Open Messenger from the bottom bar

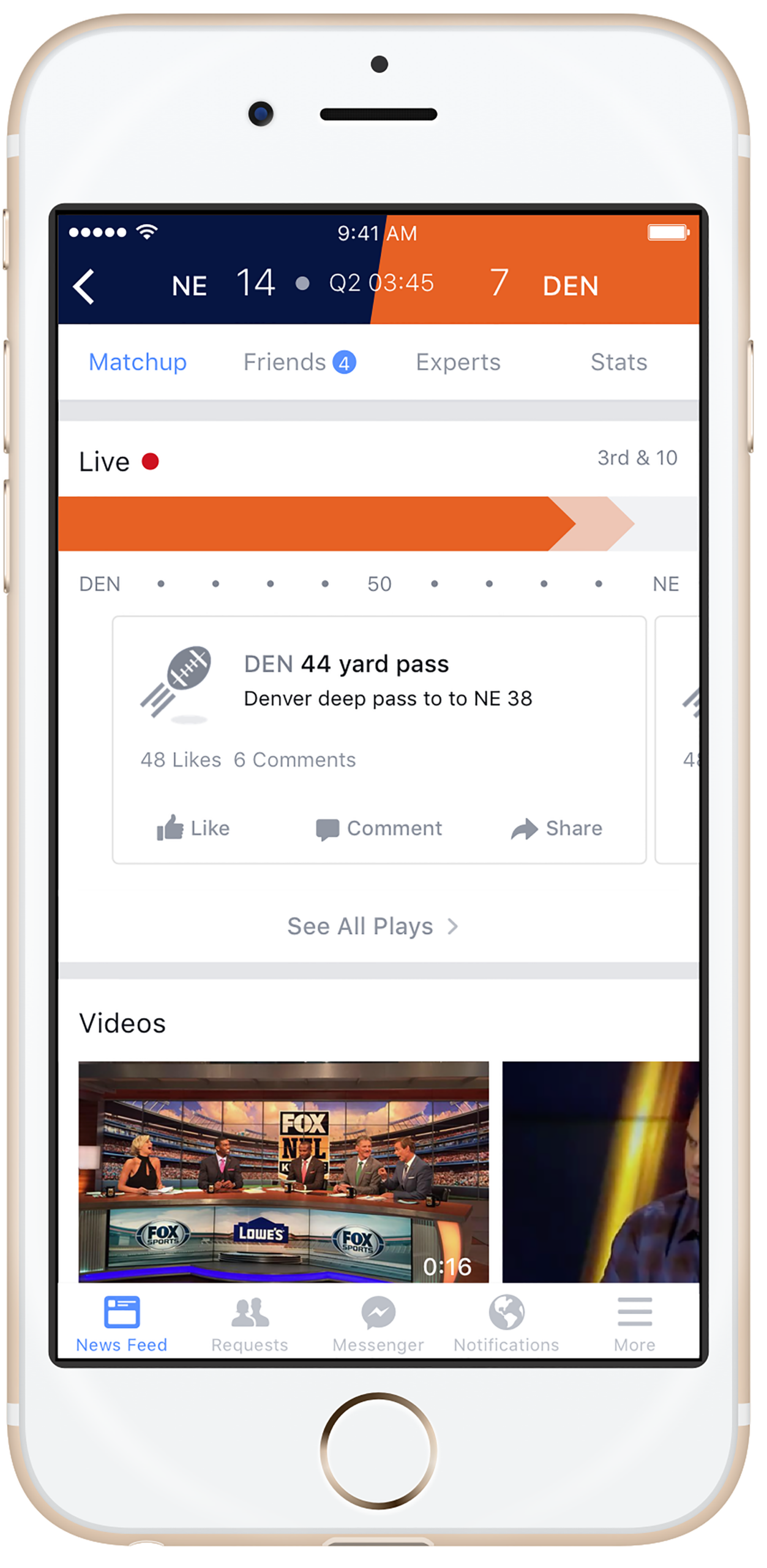coord(378,1324)
